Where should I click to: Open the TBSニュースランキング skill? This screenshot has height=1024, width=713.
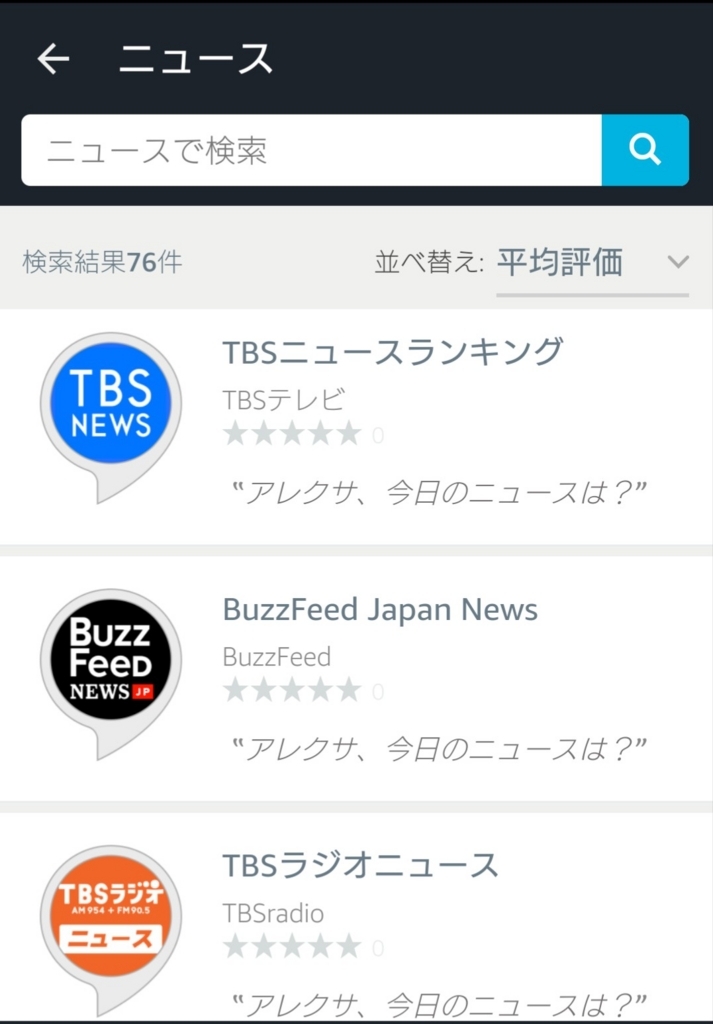(392, 352)
